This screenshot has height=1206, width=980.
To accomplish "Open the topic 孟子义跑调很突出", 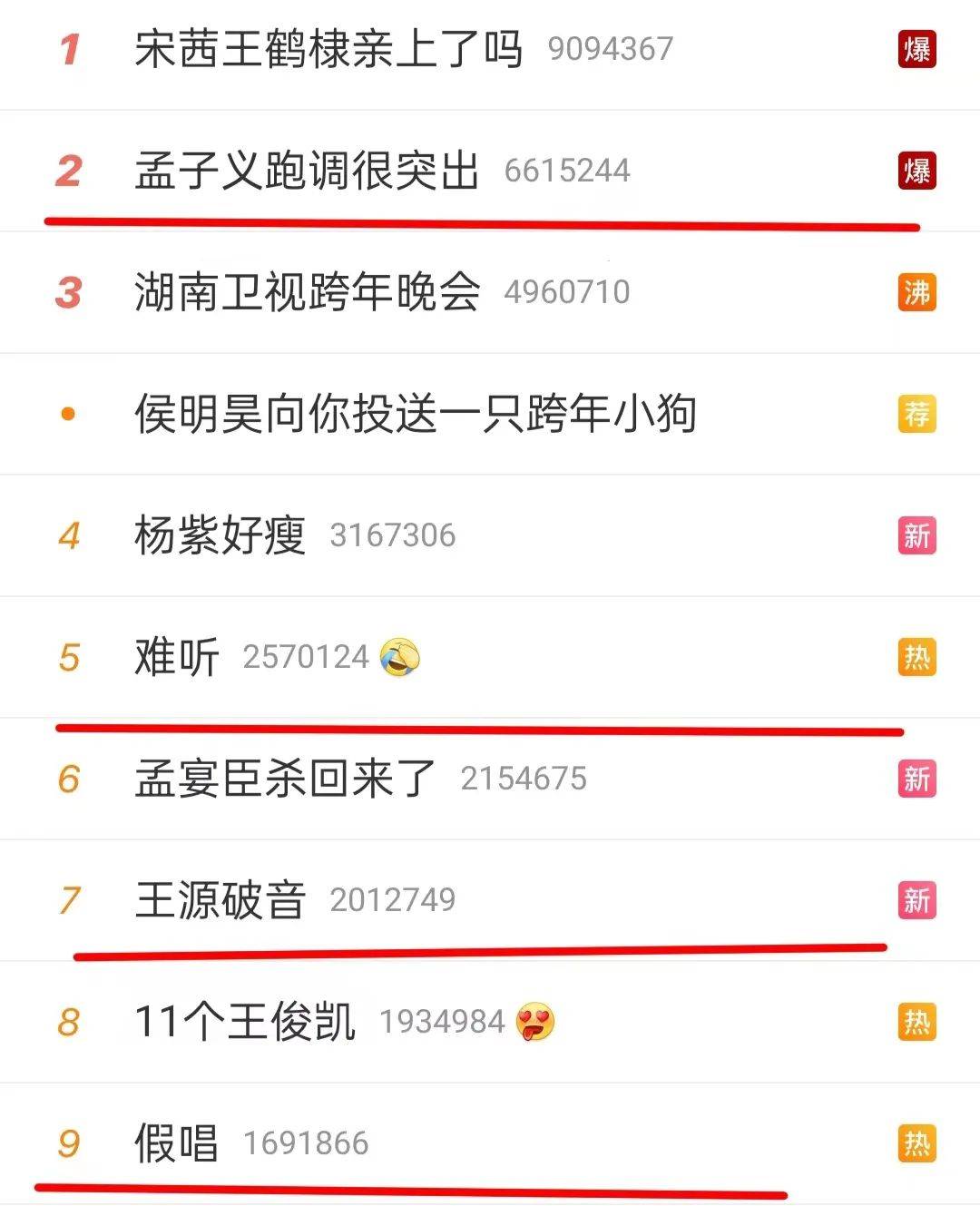I will [x=307, y=171].
